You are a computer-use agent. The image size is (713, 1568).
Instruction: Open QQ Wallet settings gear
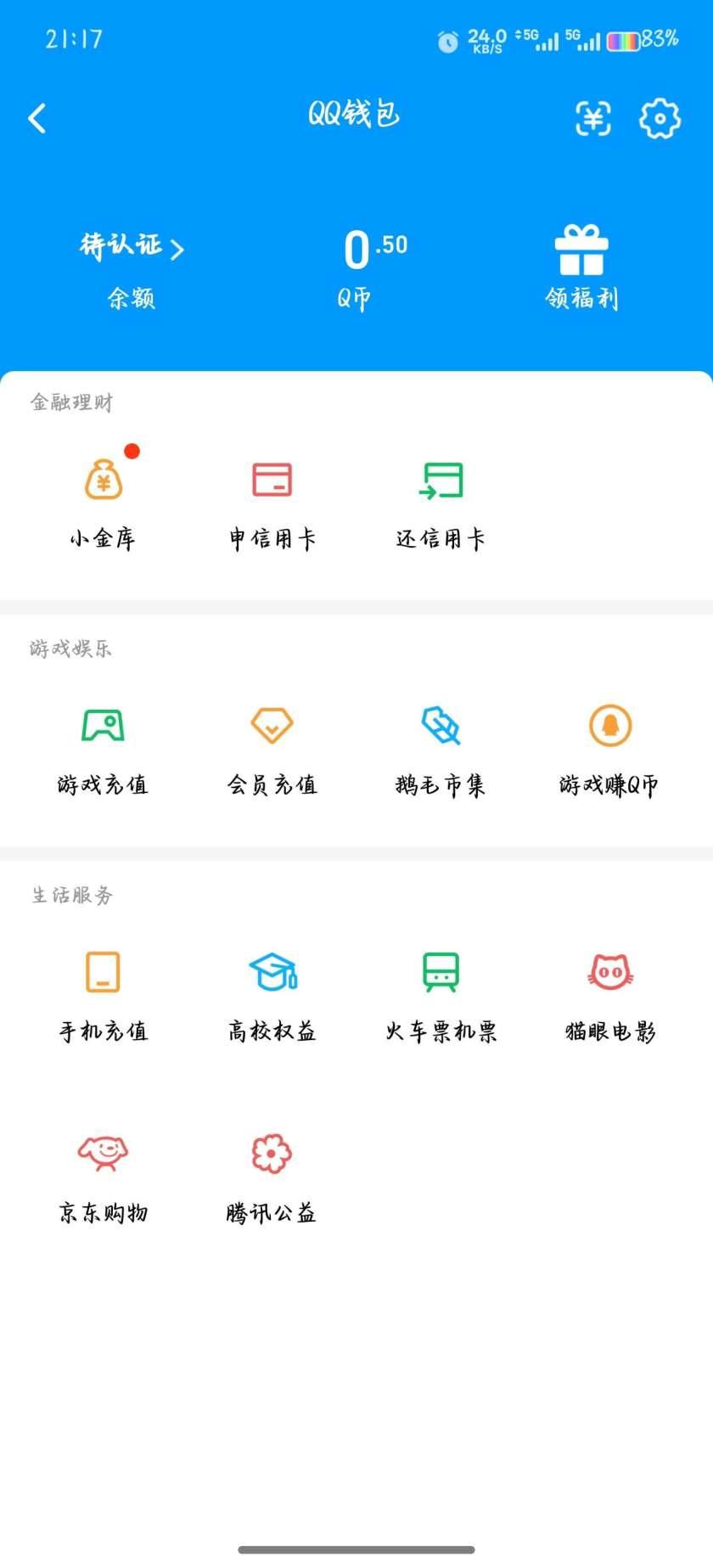tap(660, 119)
